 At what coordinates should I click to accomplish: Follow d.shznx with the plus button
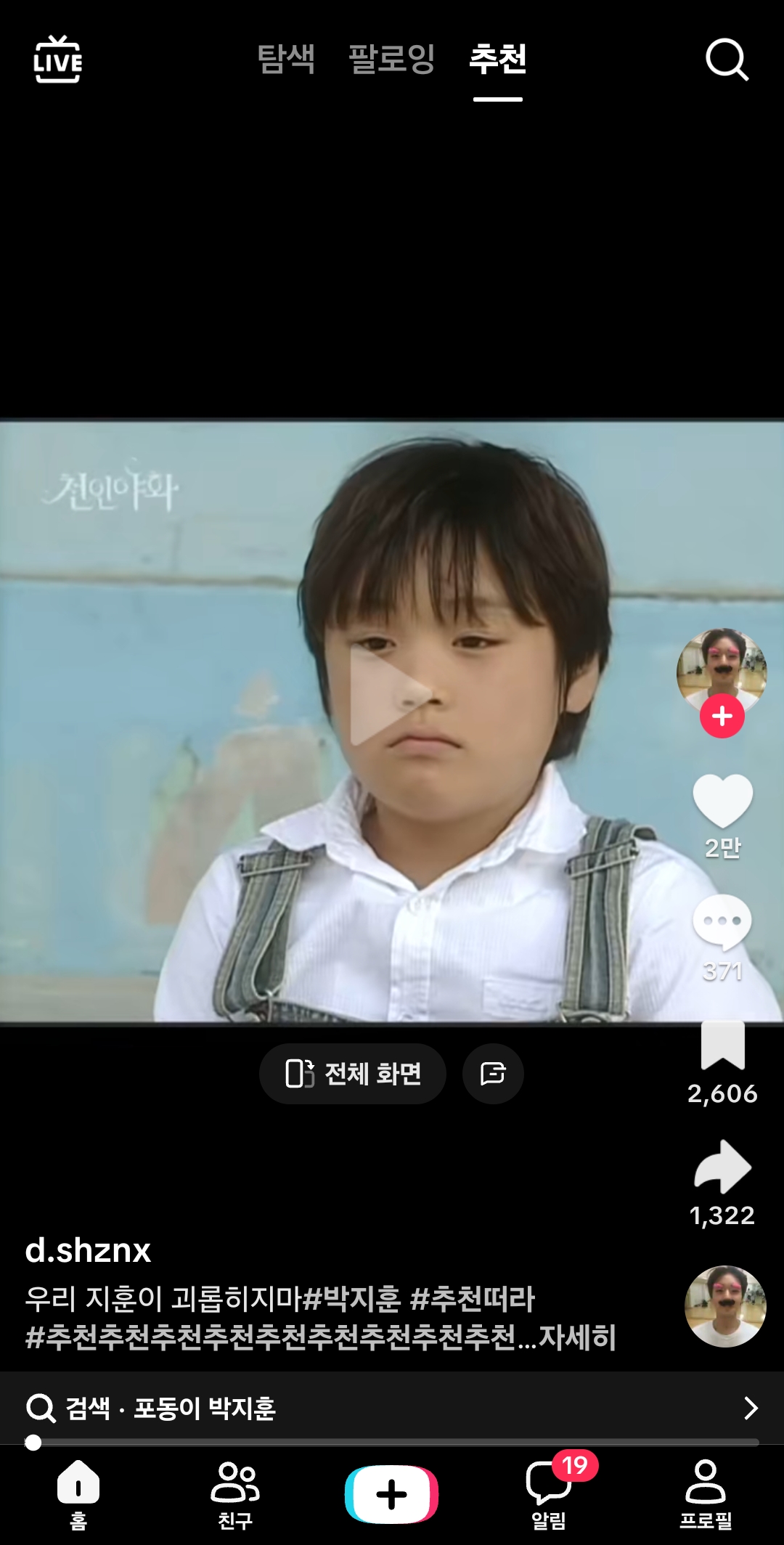click(722, 717)
